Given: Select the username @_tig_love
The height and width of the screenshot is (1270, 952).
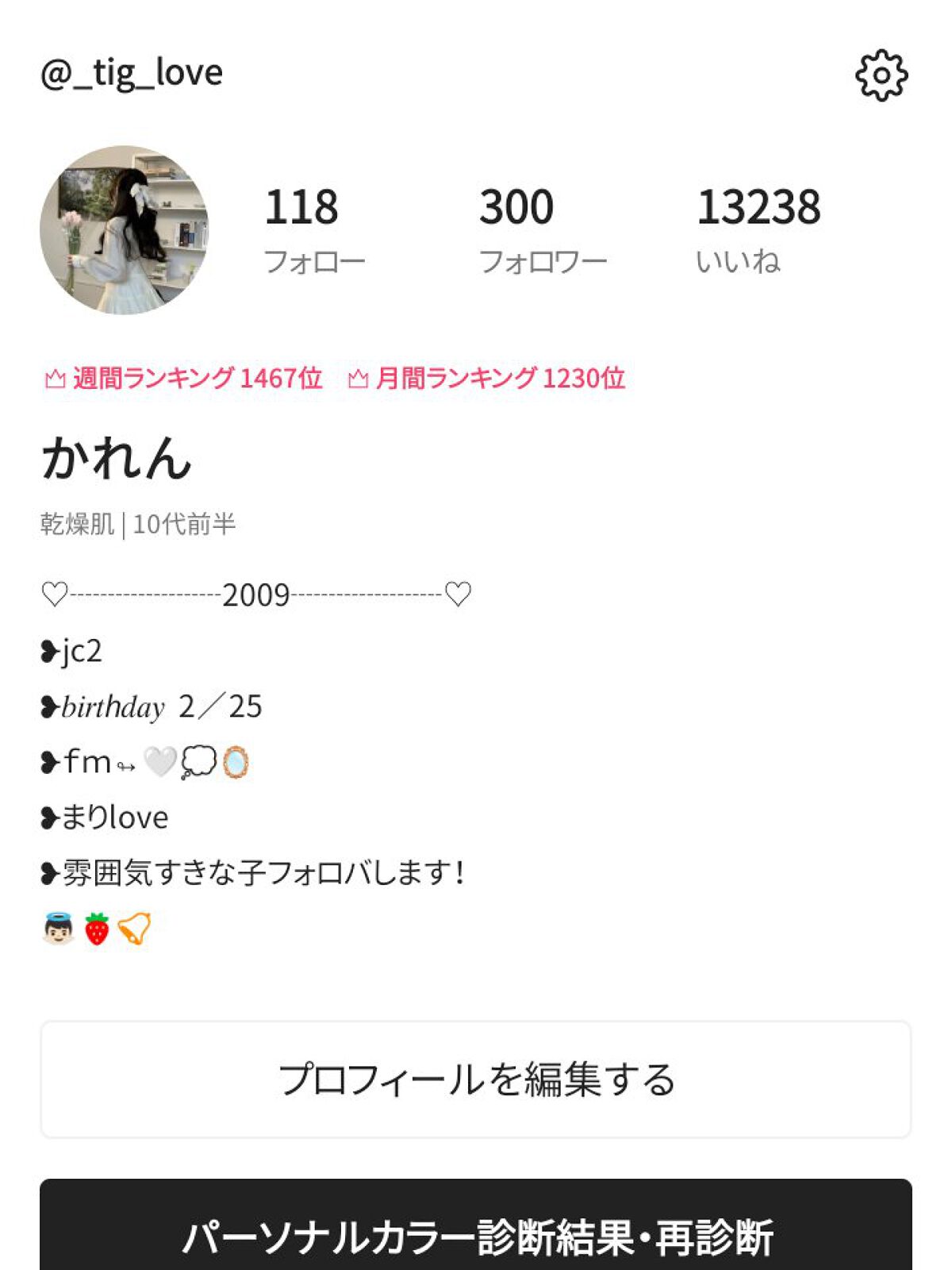Looking at the screenshot, I should coord(132,74).
